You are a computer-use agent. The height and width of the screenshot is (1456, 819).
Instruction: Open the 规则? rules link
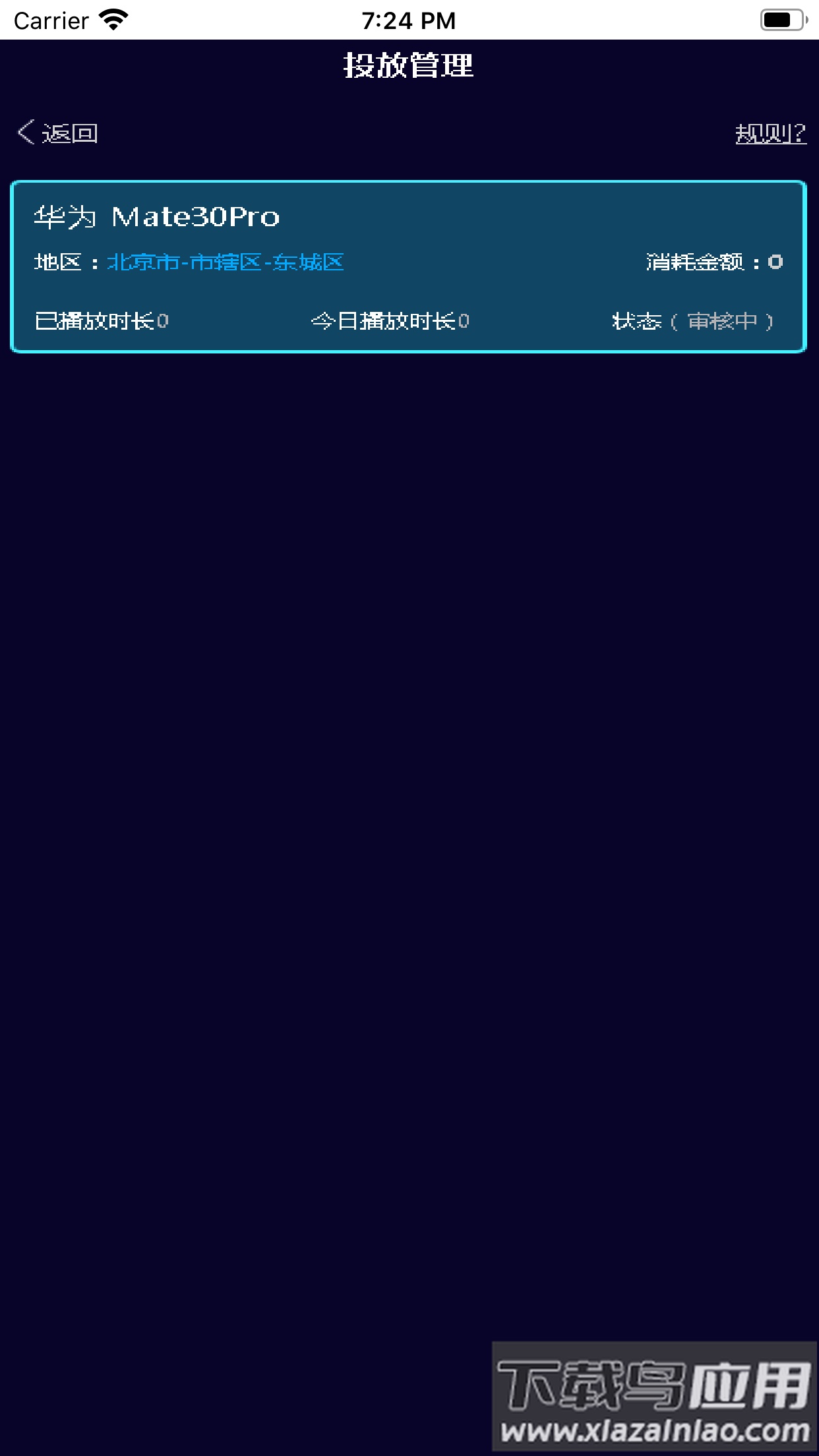point(770,133)
